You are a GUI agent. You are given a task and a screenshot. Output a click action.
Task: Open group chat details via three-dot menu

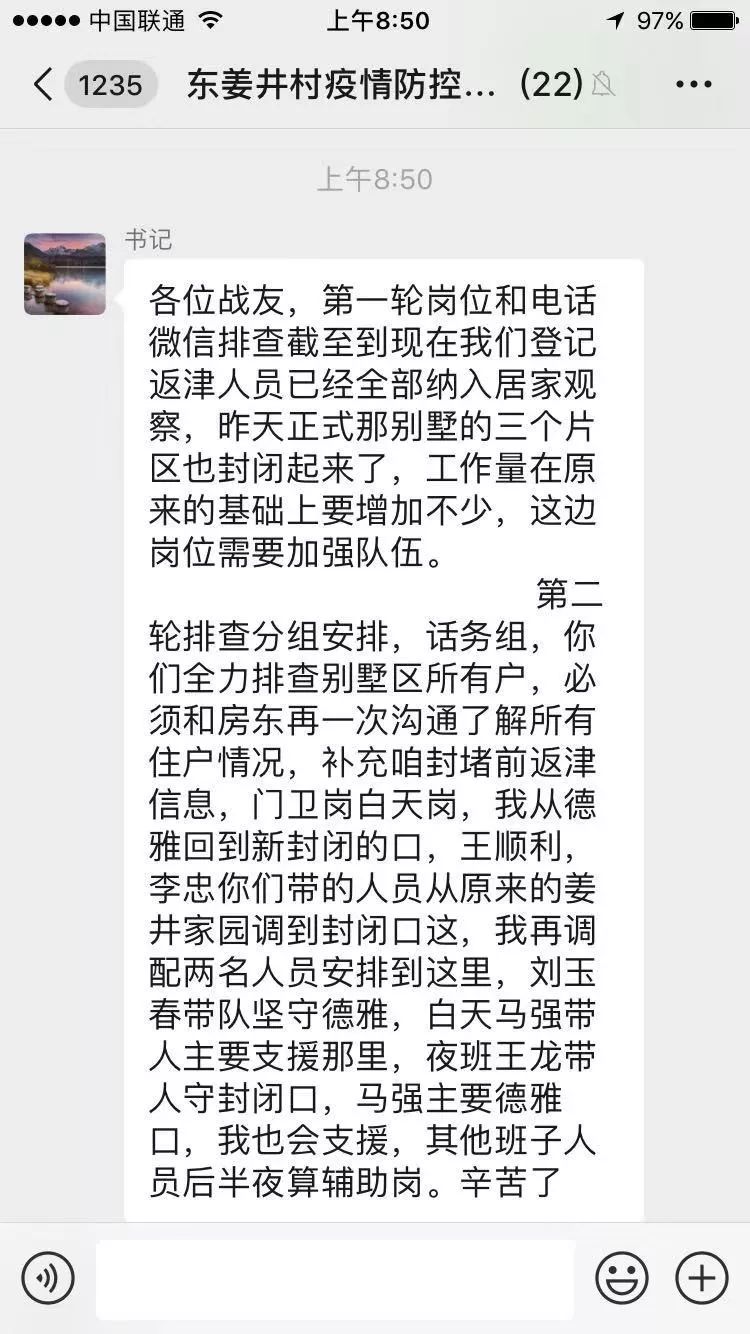click(x=693, y=85)
